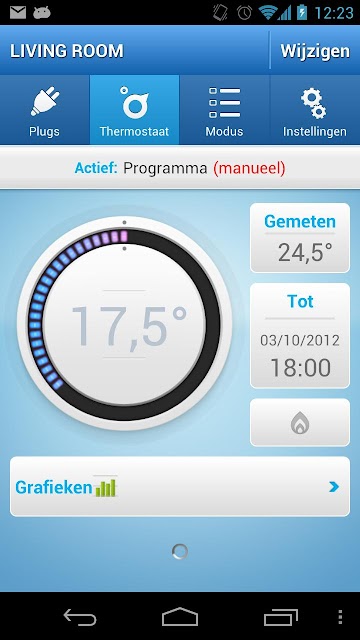The image size is (360, 640).
Task: Tap Wijzigen to edit the room
Action: pos(315,51)
